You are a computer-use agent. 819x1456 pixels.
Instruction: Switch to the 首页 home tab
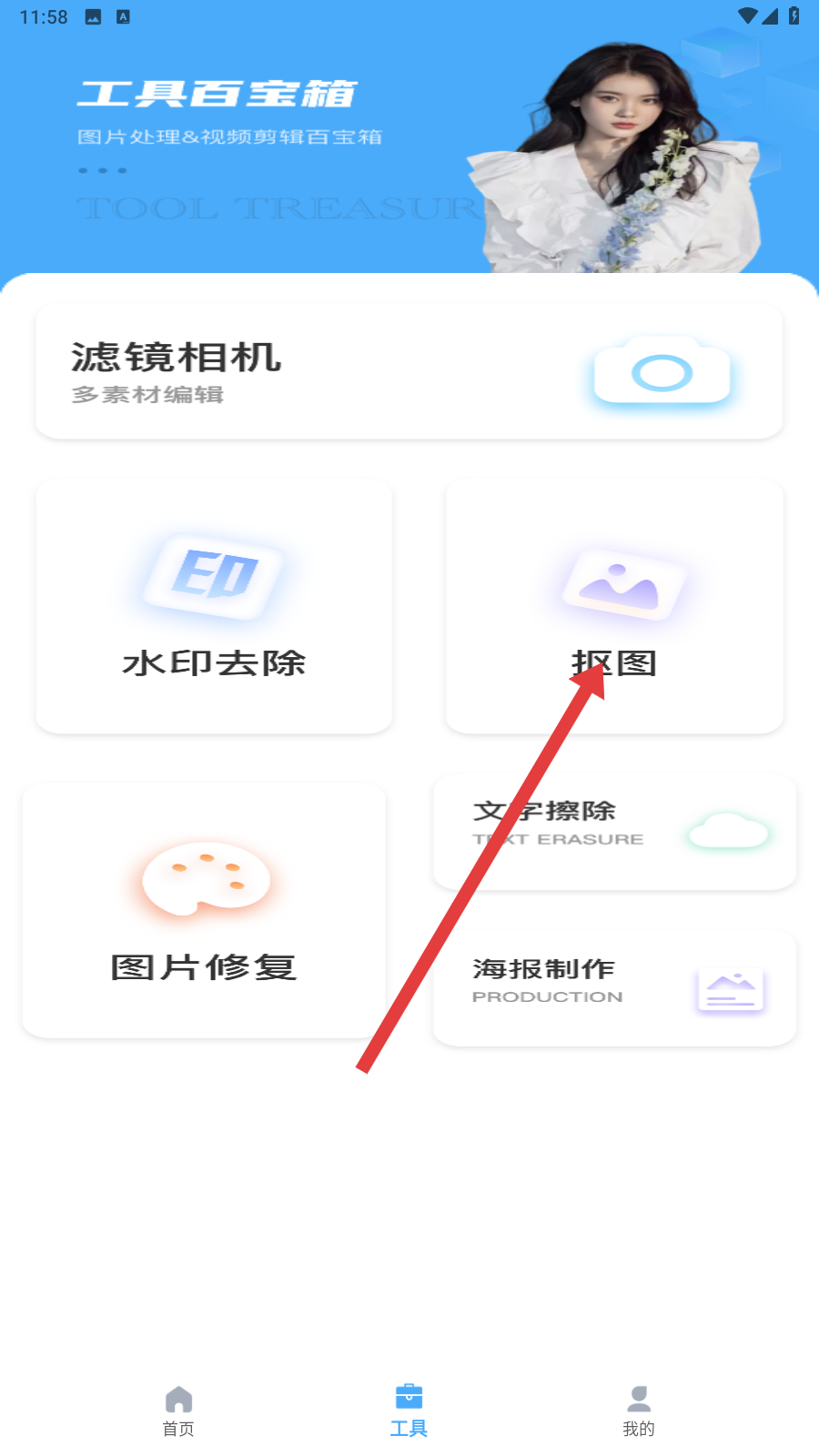click(178, 1410)
